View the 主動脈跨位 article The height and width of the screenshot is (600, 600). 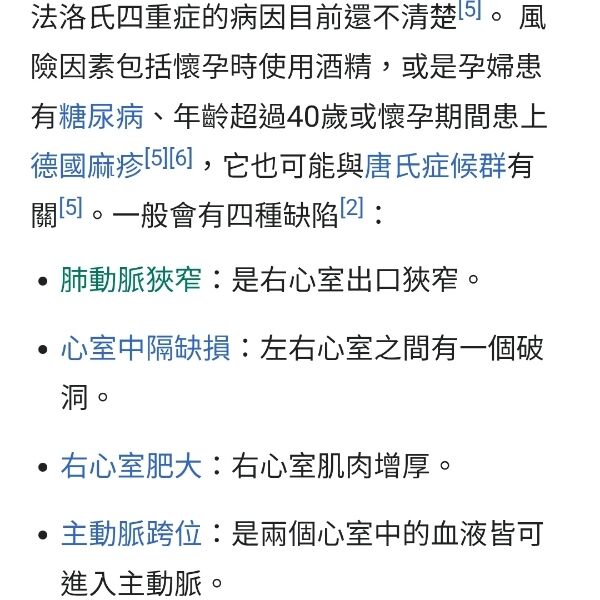(x=131, y=534)
